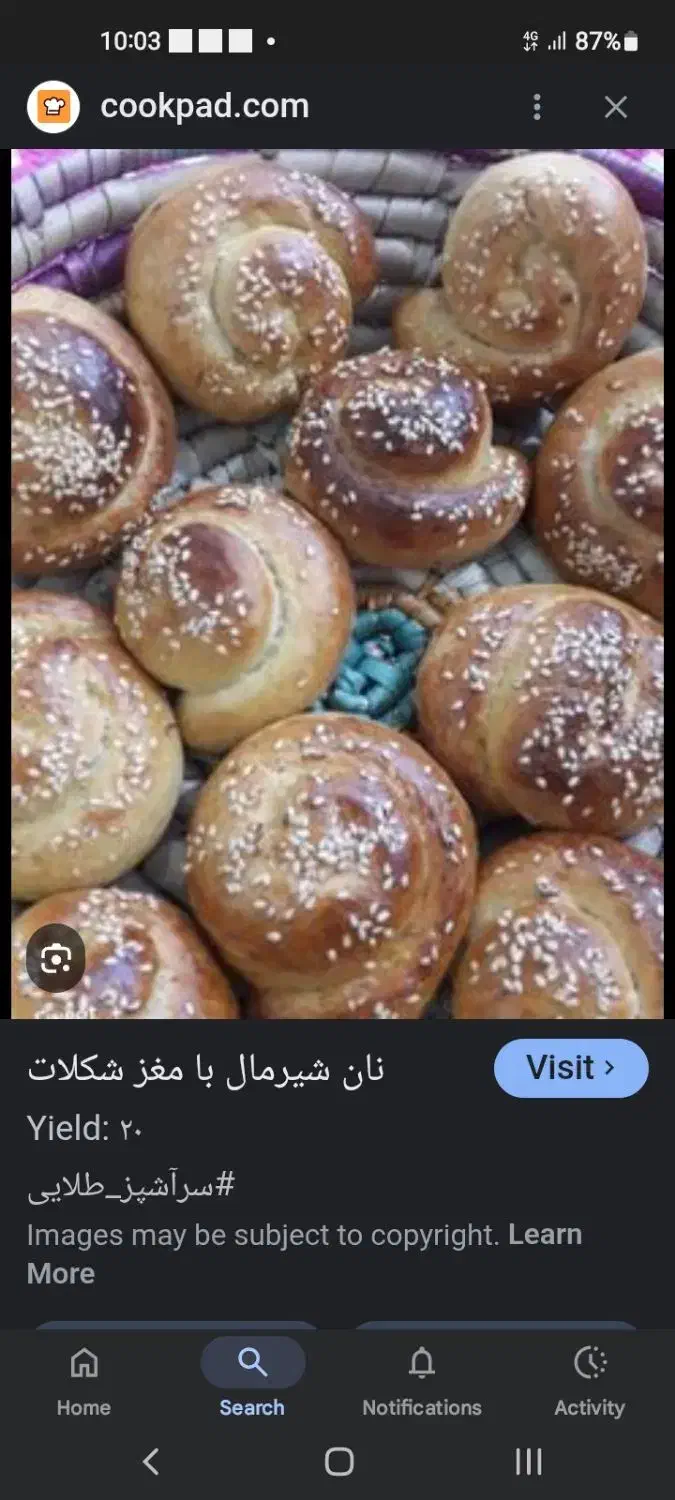The width and height of the screenshot is (675, 1500).
Task: Visit the cookpad.com recipe page
Action: point(571,1068)
